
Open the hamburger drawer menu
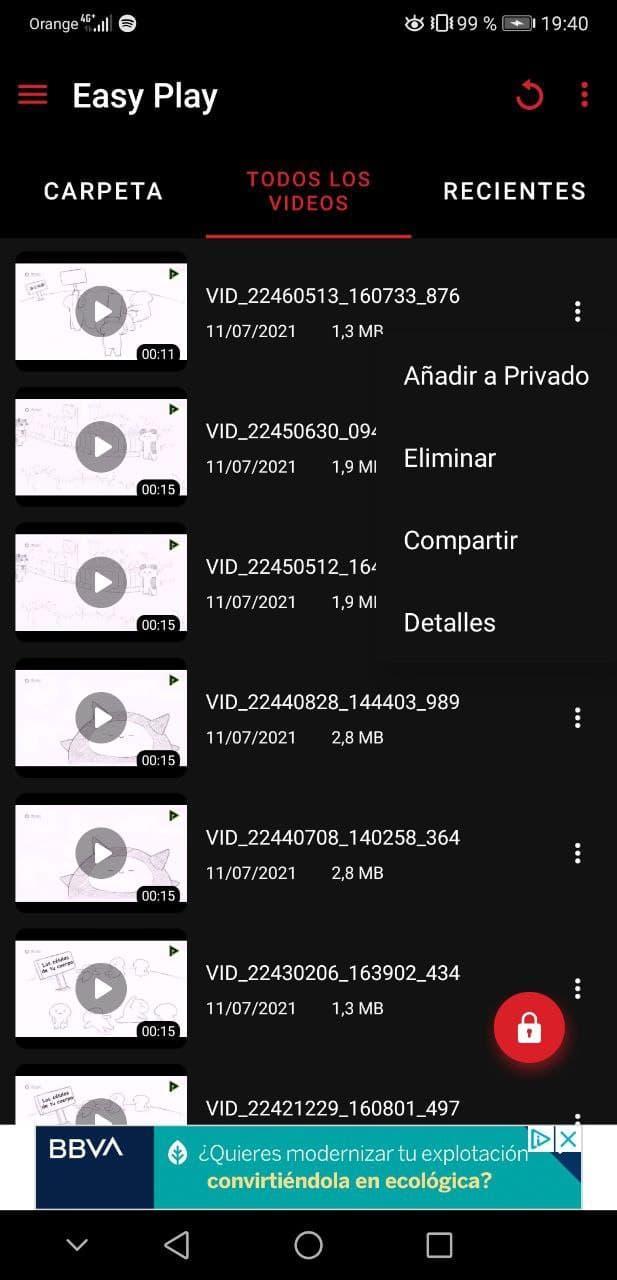point(33,95)
